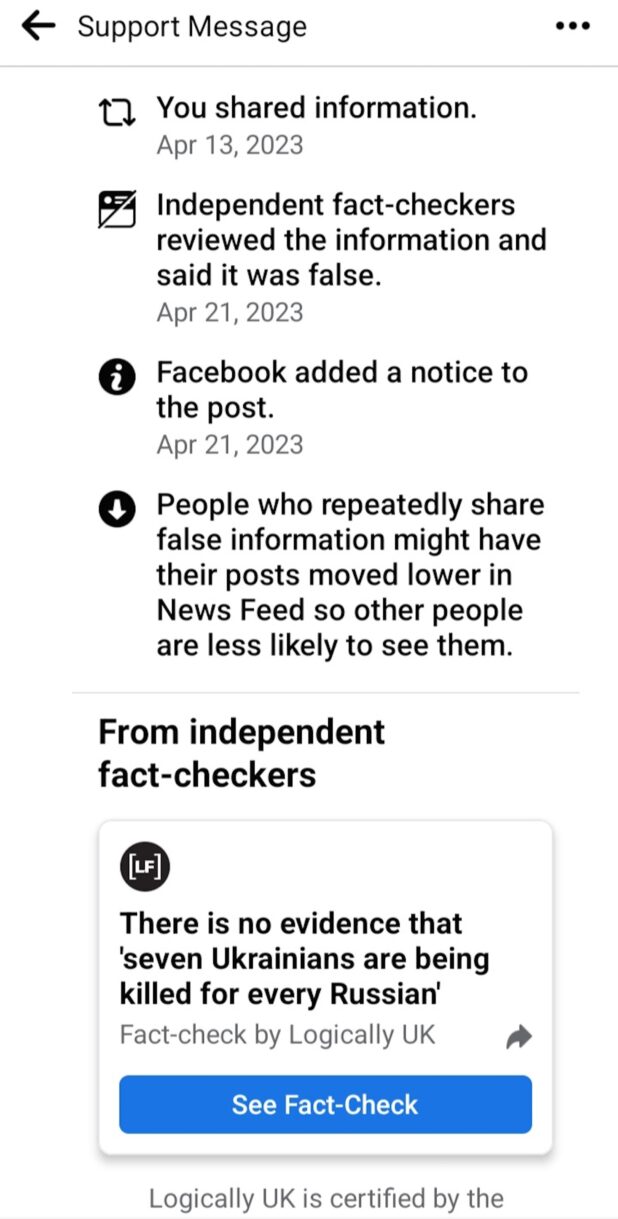Share the Logically UK fact-check
618x1219 pixels.
click(518, 1038)
